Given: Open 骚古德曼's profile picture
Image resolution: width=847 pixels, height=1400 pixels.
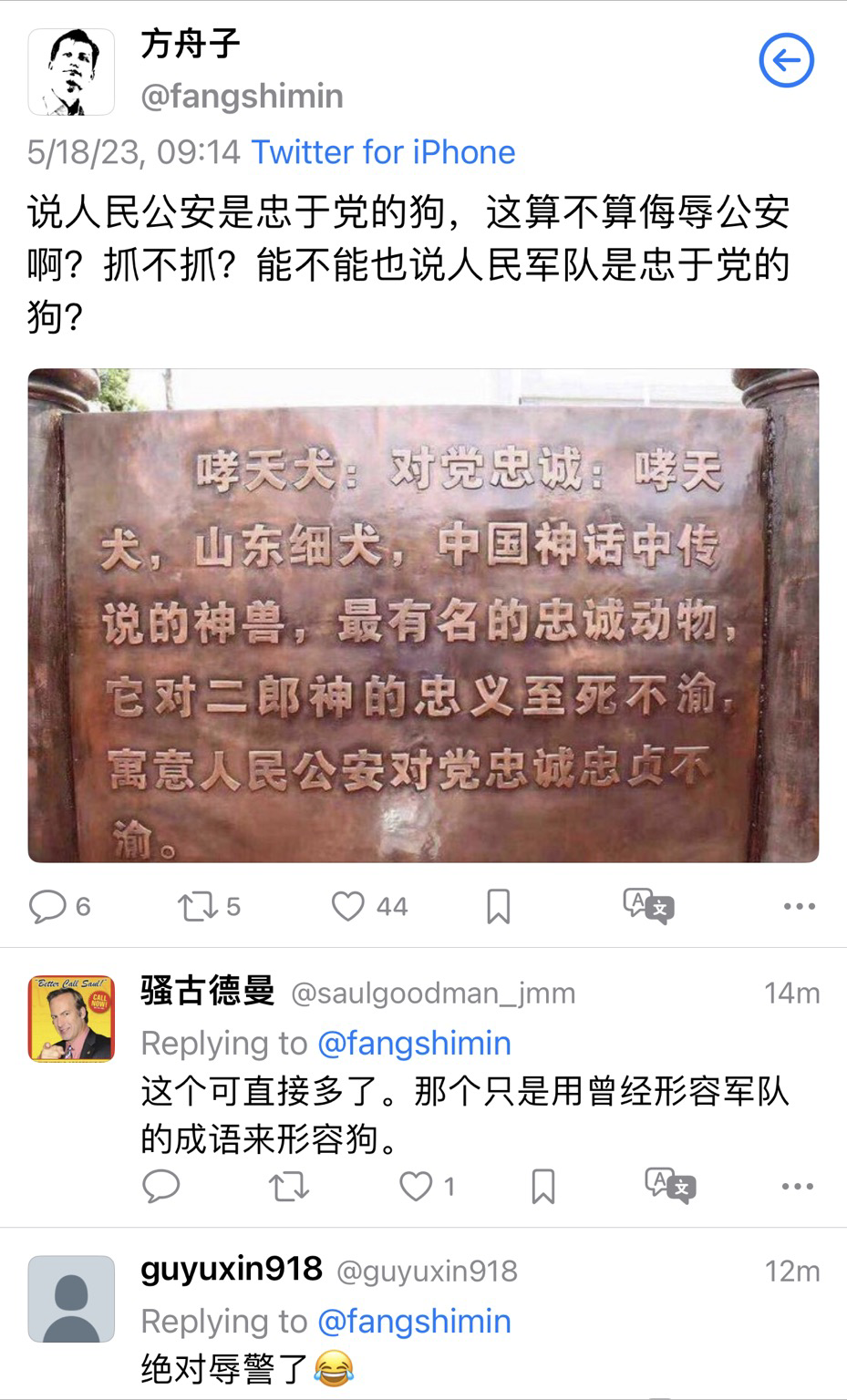Looking at the screenshot, I should coord(71,1018).
